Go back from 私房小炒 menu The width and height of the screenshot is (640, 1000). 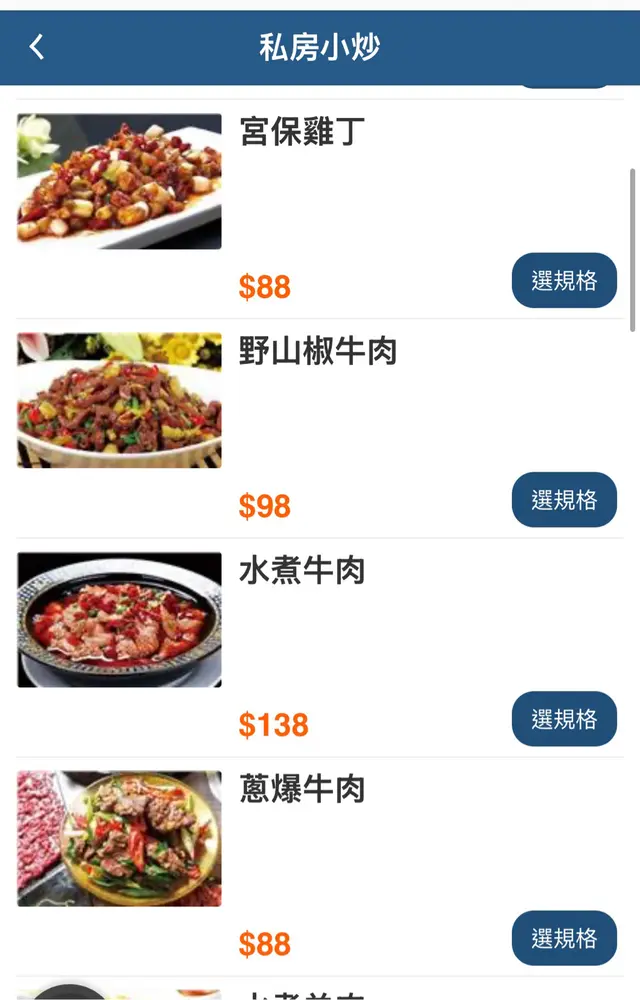37,46
